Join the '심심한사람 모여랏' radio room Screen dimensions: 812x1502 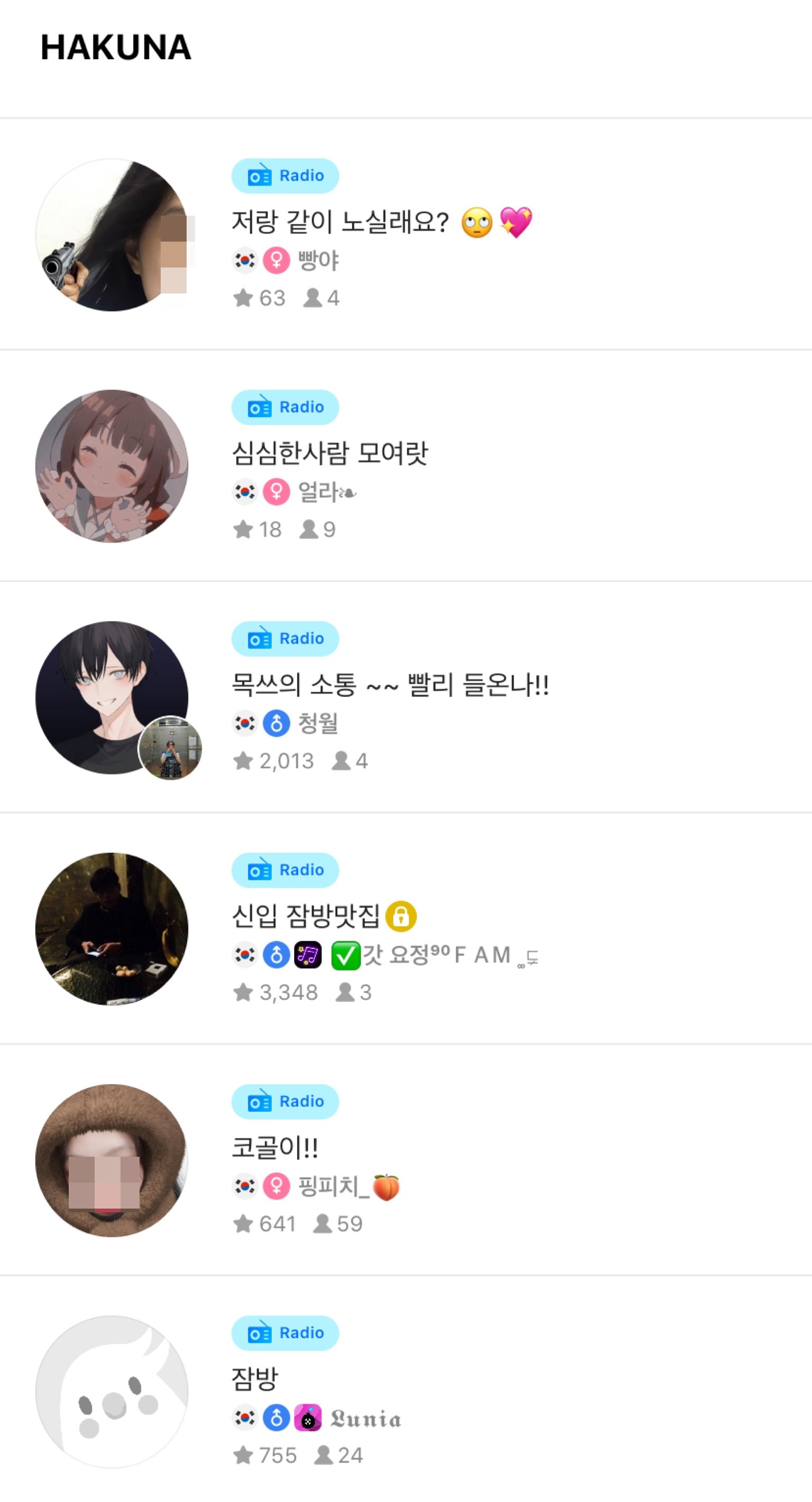[330, 453]
